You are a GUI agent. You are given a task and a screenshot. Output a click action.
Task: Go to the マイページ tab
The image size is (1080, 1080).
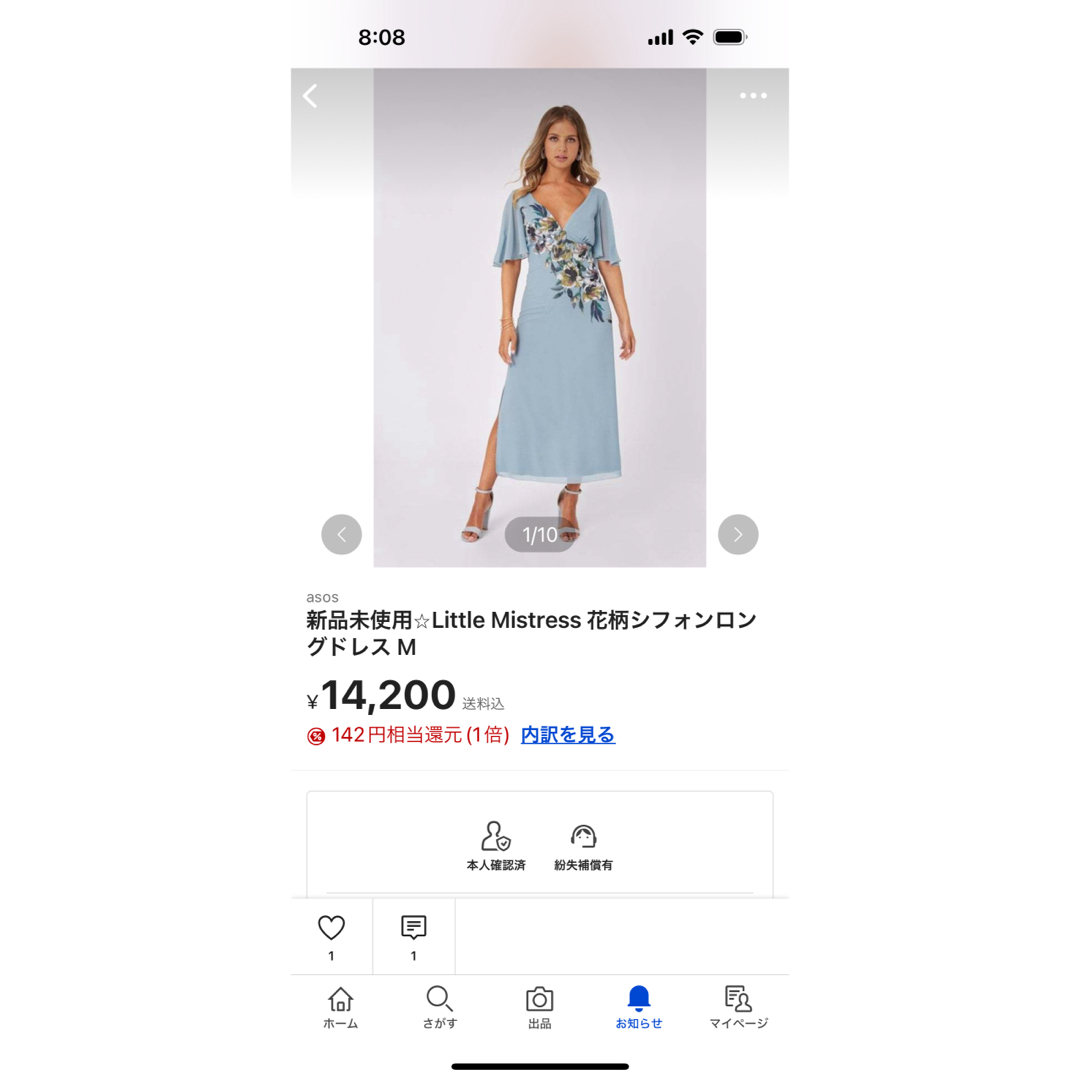coord(738,1007)
